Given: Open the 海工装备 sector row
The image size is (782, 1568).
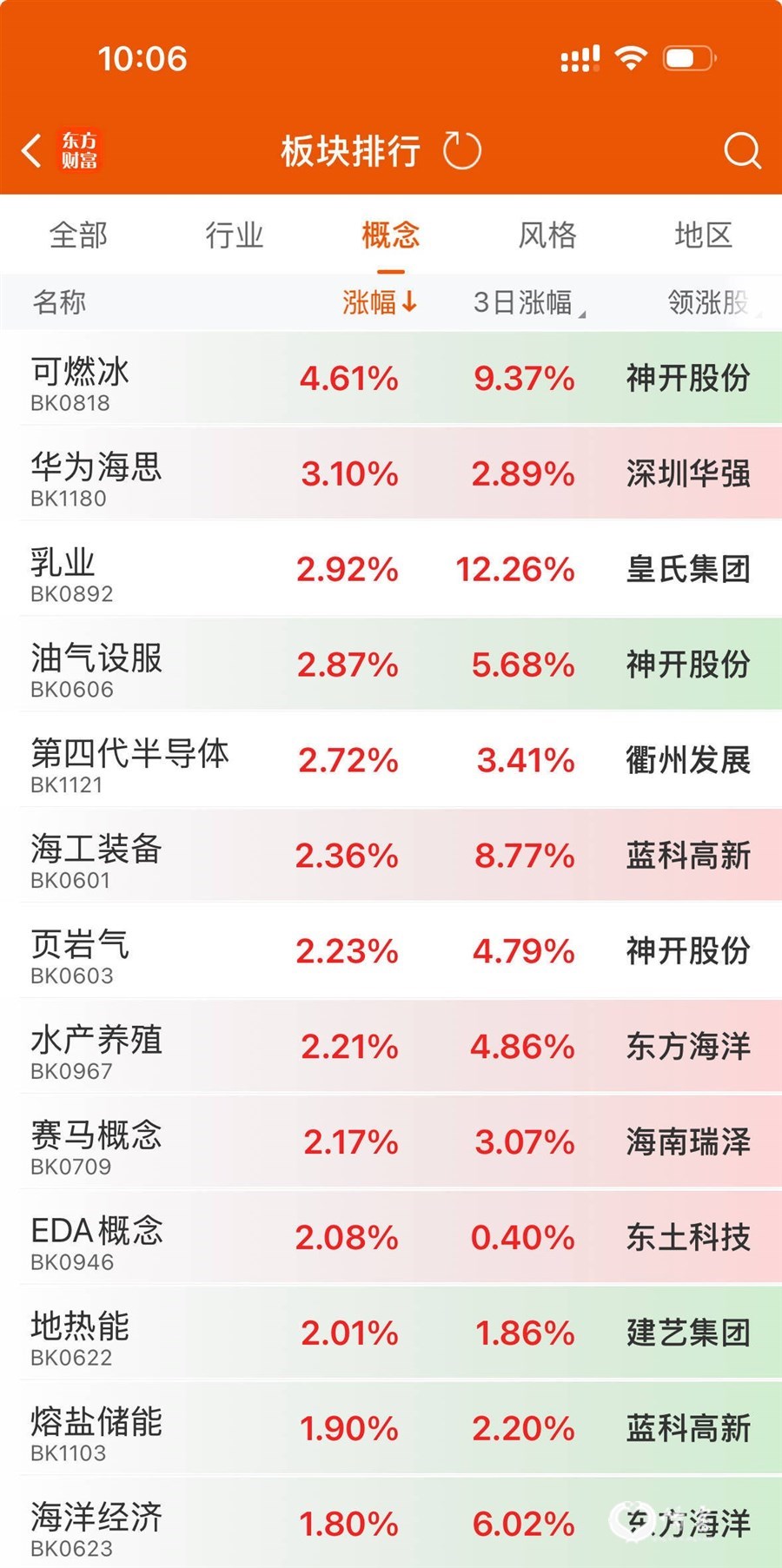Looking at the screenshot, I should [391, 856].
